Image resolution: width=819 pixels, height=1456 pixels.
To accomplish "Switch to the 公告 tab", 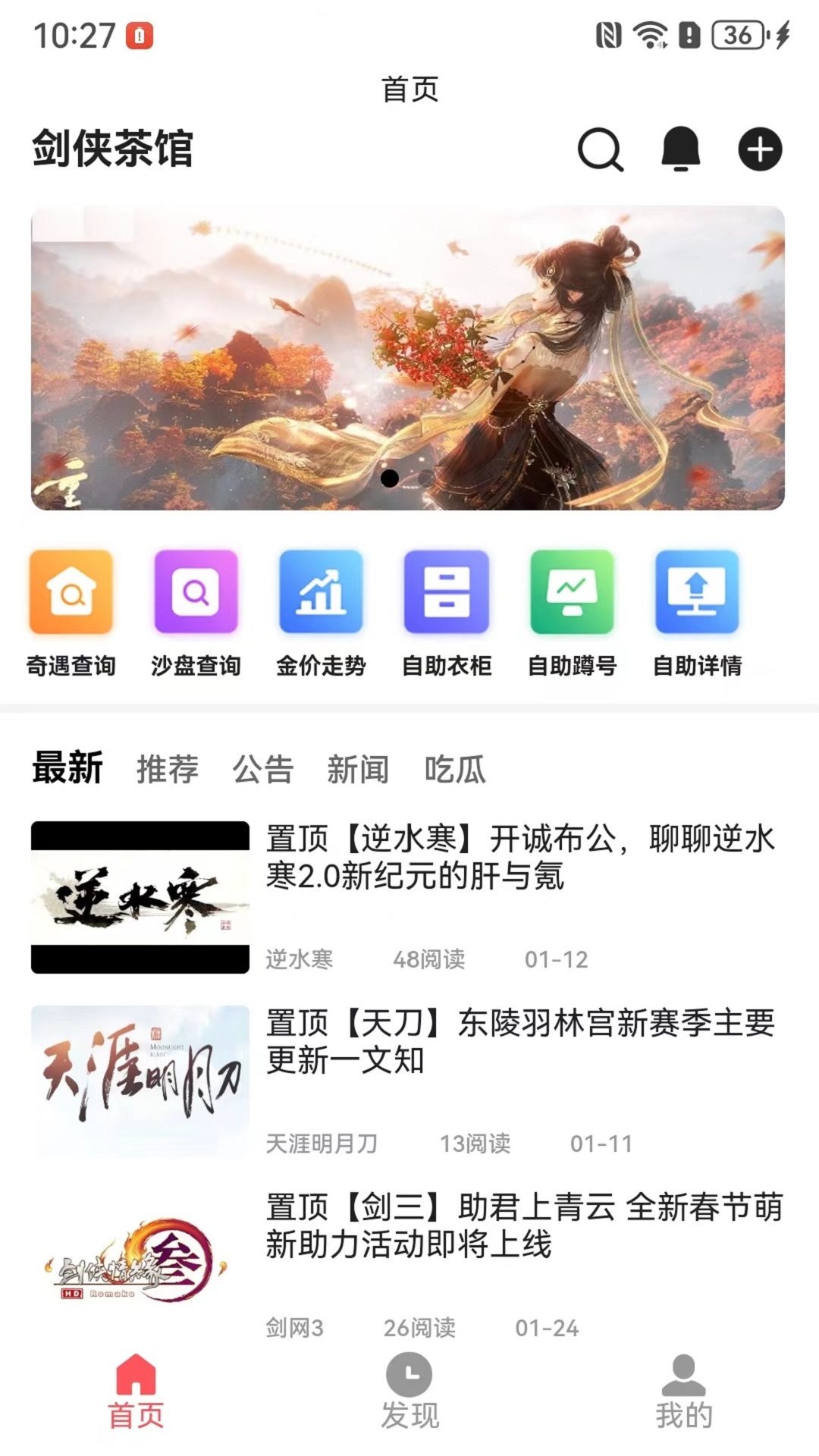I will coord(263,770).
